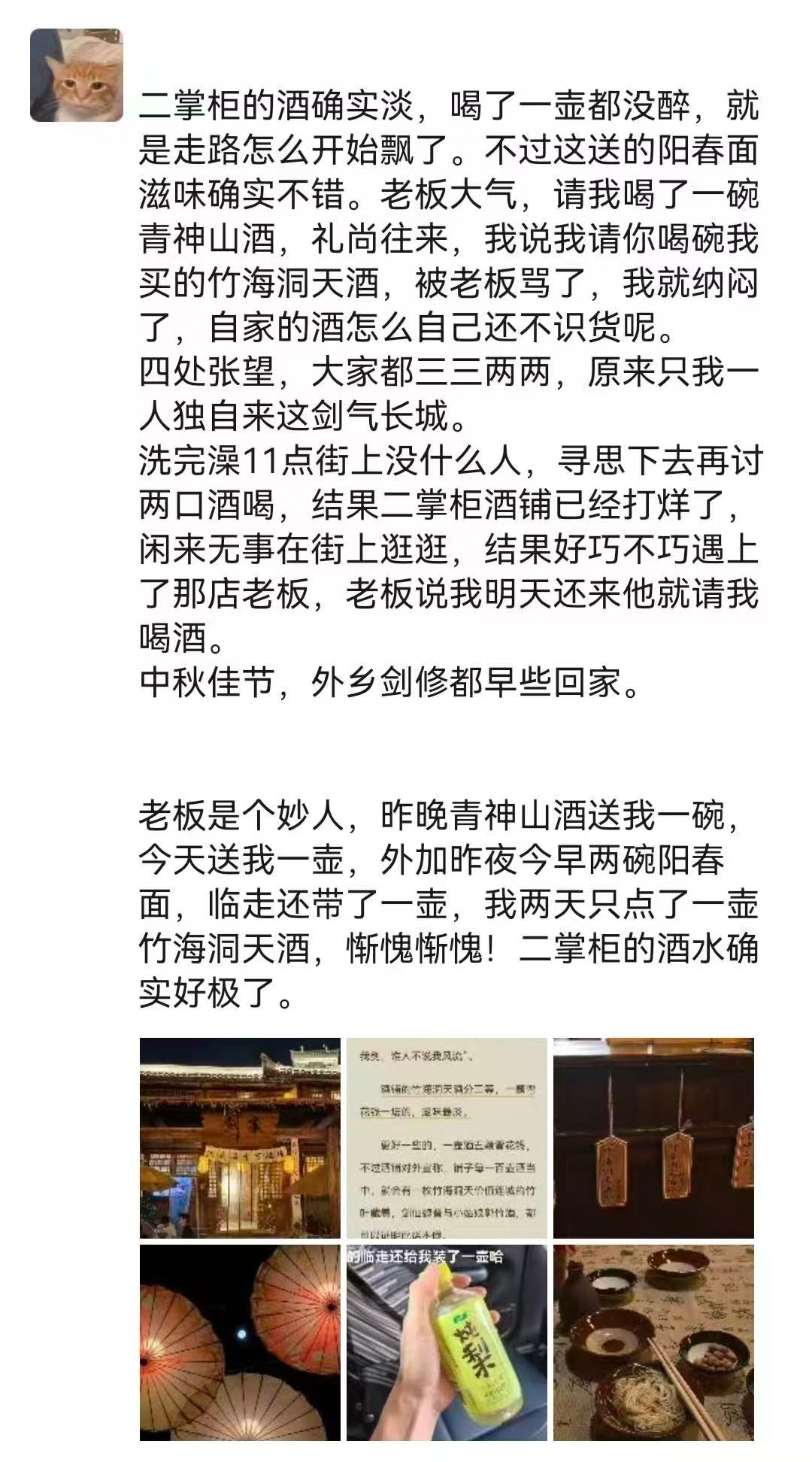Open the night tavern building photo

tap(240, 1137)
